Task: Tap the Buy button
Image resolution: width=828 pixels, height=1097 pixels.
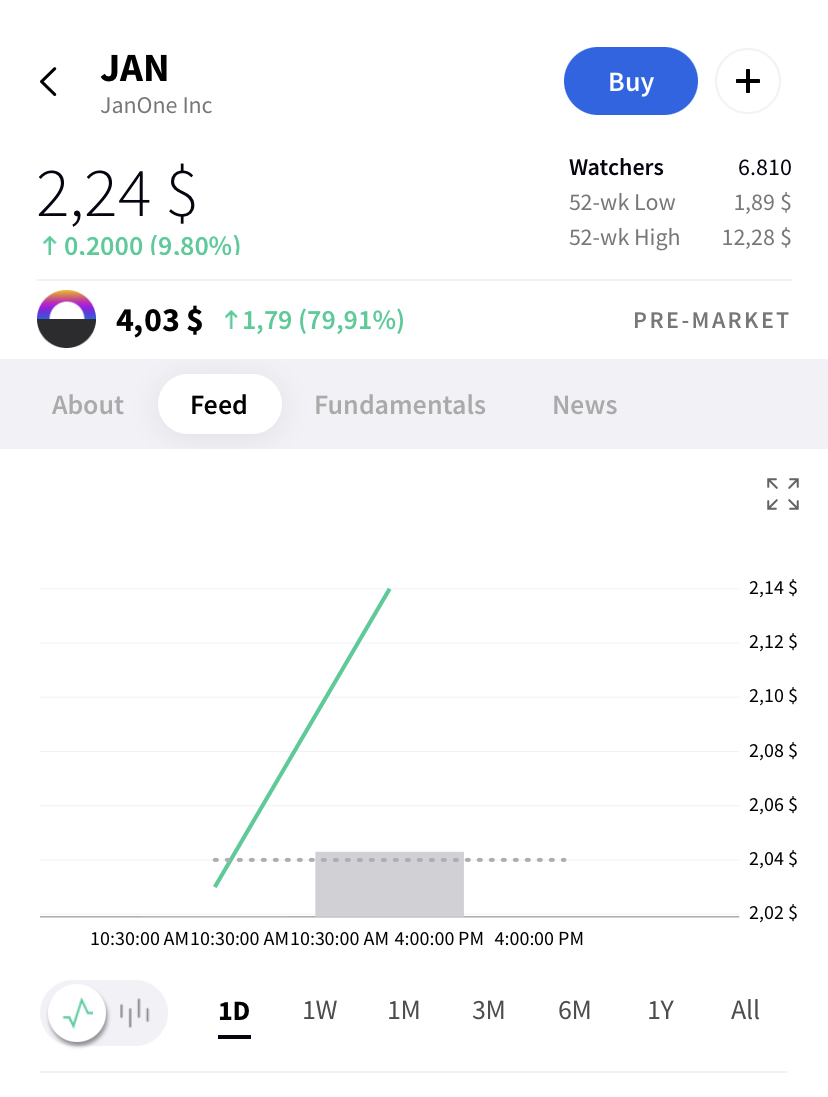Action: (630, 81)
